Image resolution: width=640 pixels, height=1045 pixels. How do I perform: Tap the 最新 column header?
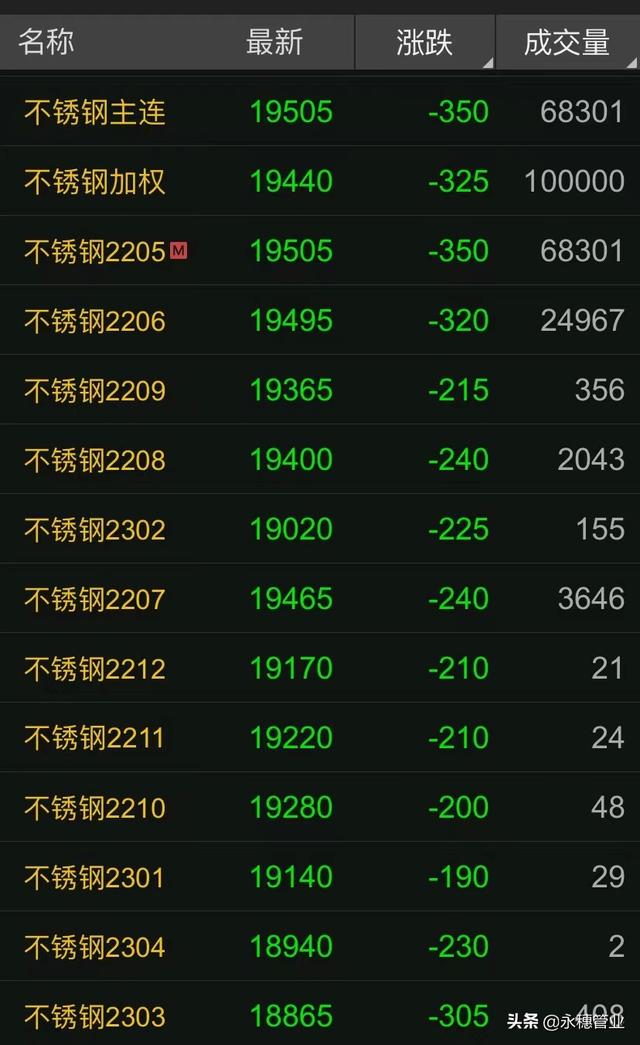(x=274, y=43)
